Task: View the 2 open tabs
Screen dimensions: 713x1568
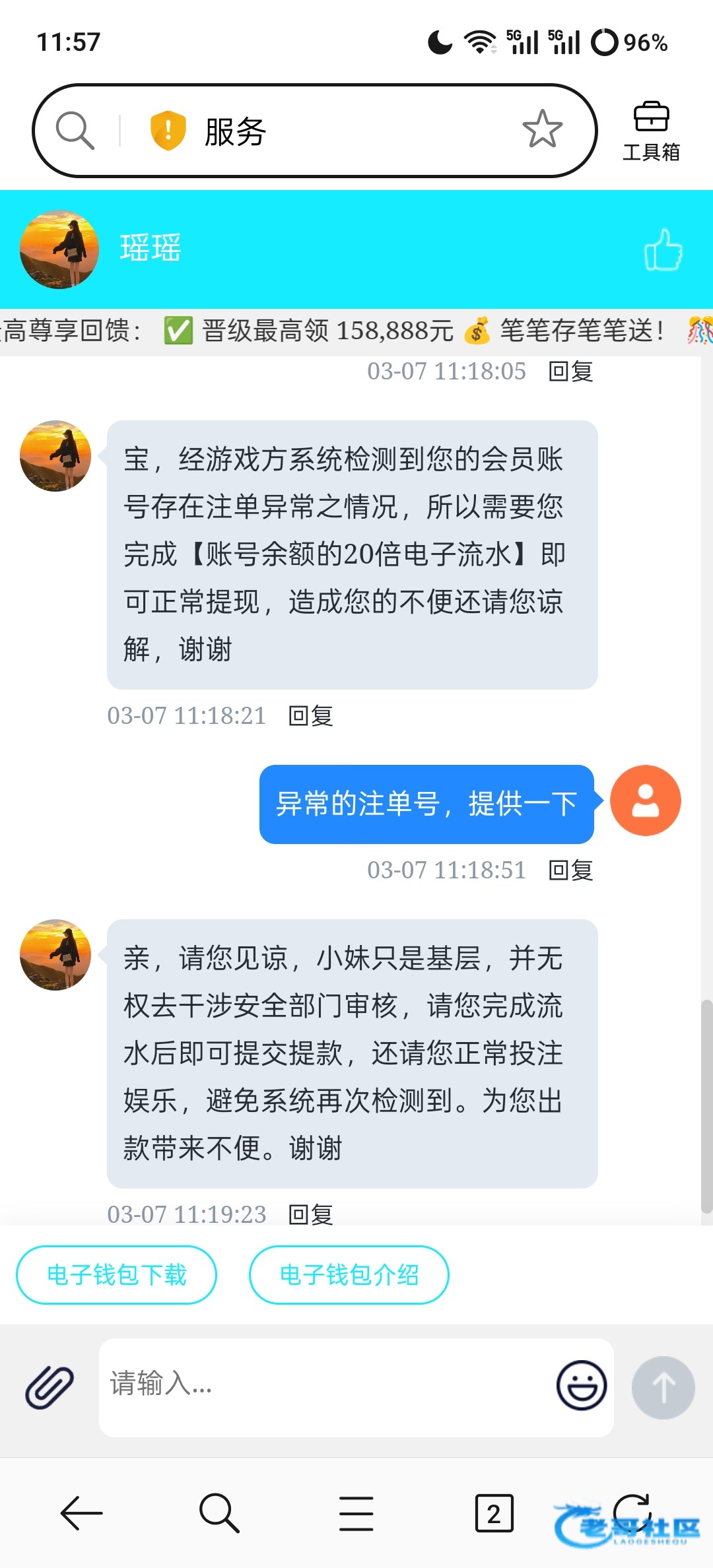Action: click(494, 1513)
